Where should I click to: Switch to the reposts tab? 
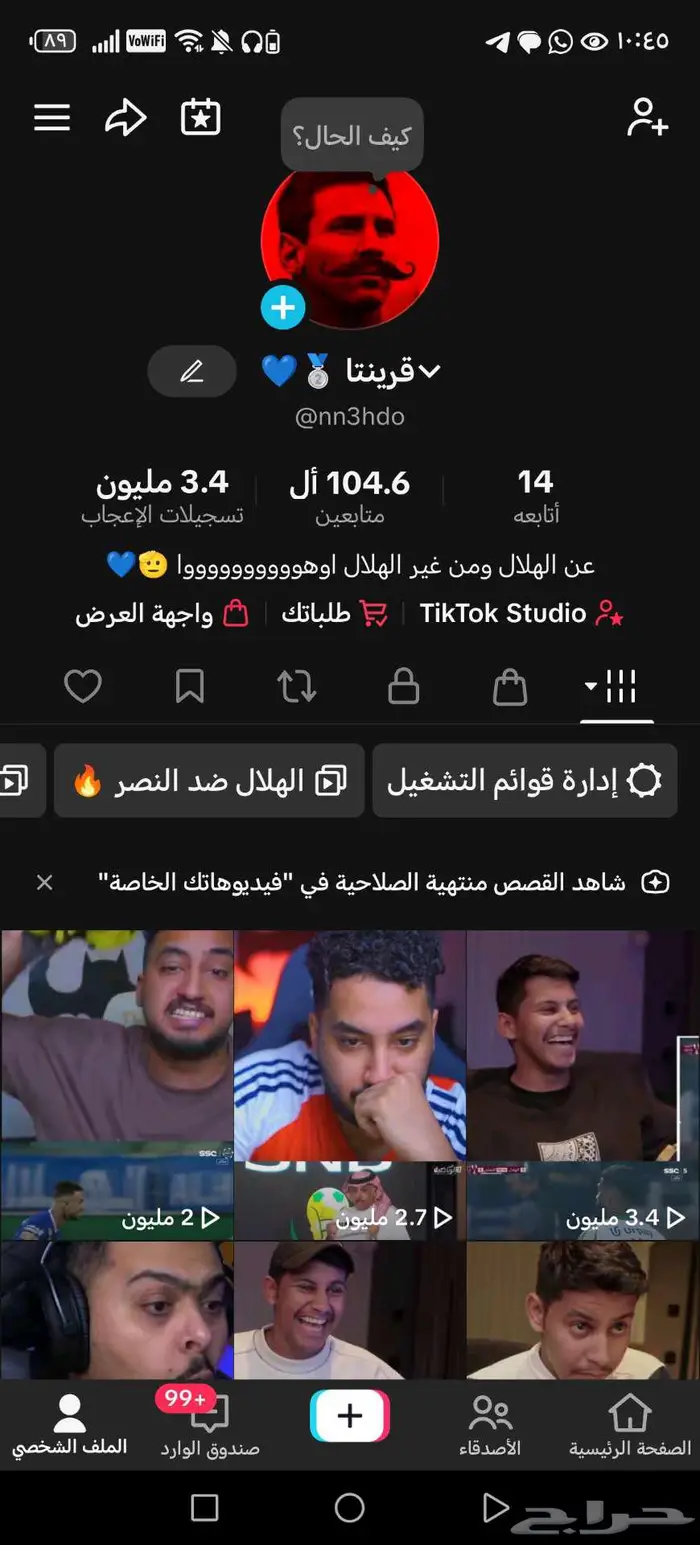297,687
